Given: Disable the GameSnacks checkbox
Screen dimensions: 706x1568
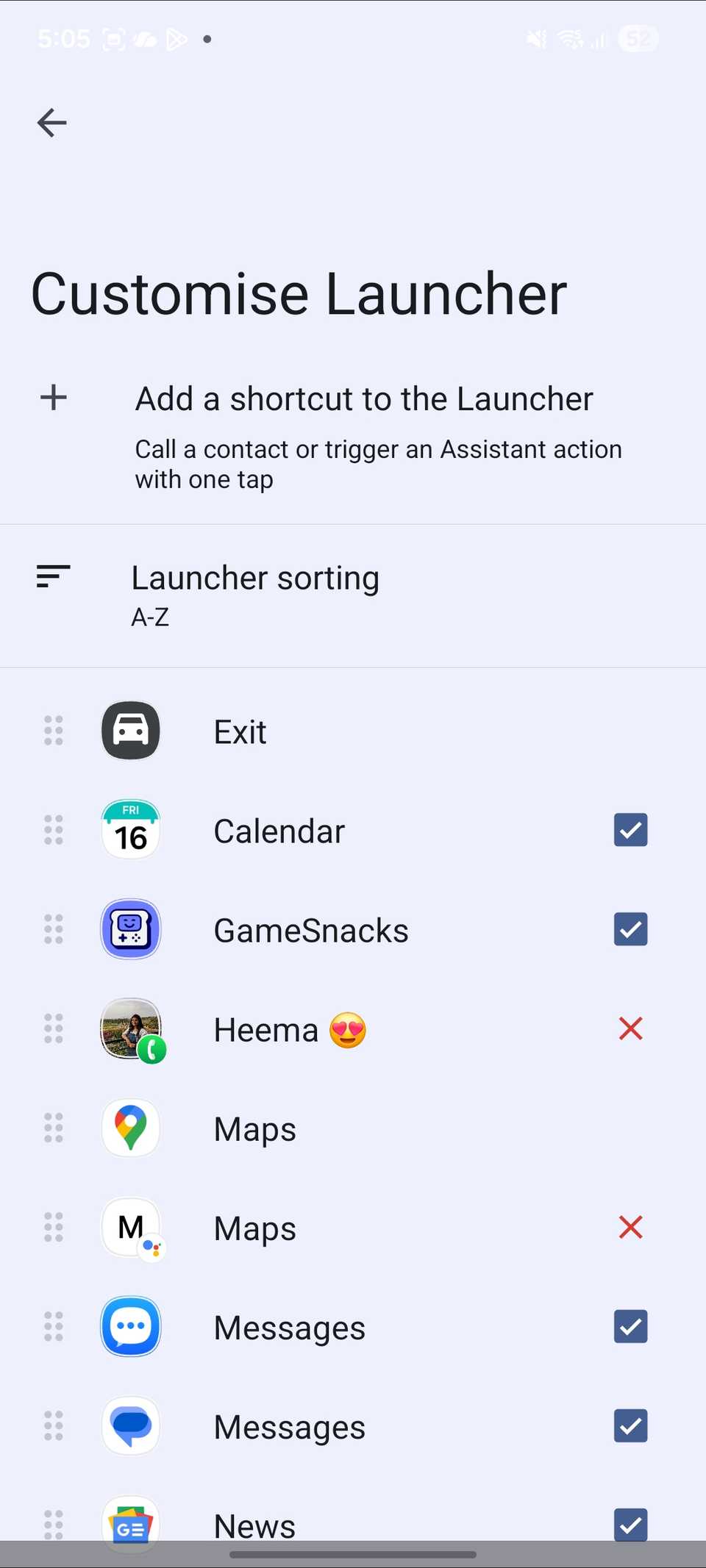Looking at the screenshot, I should point(630,928).
